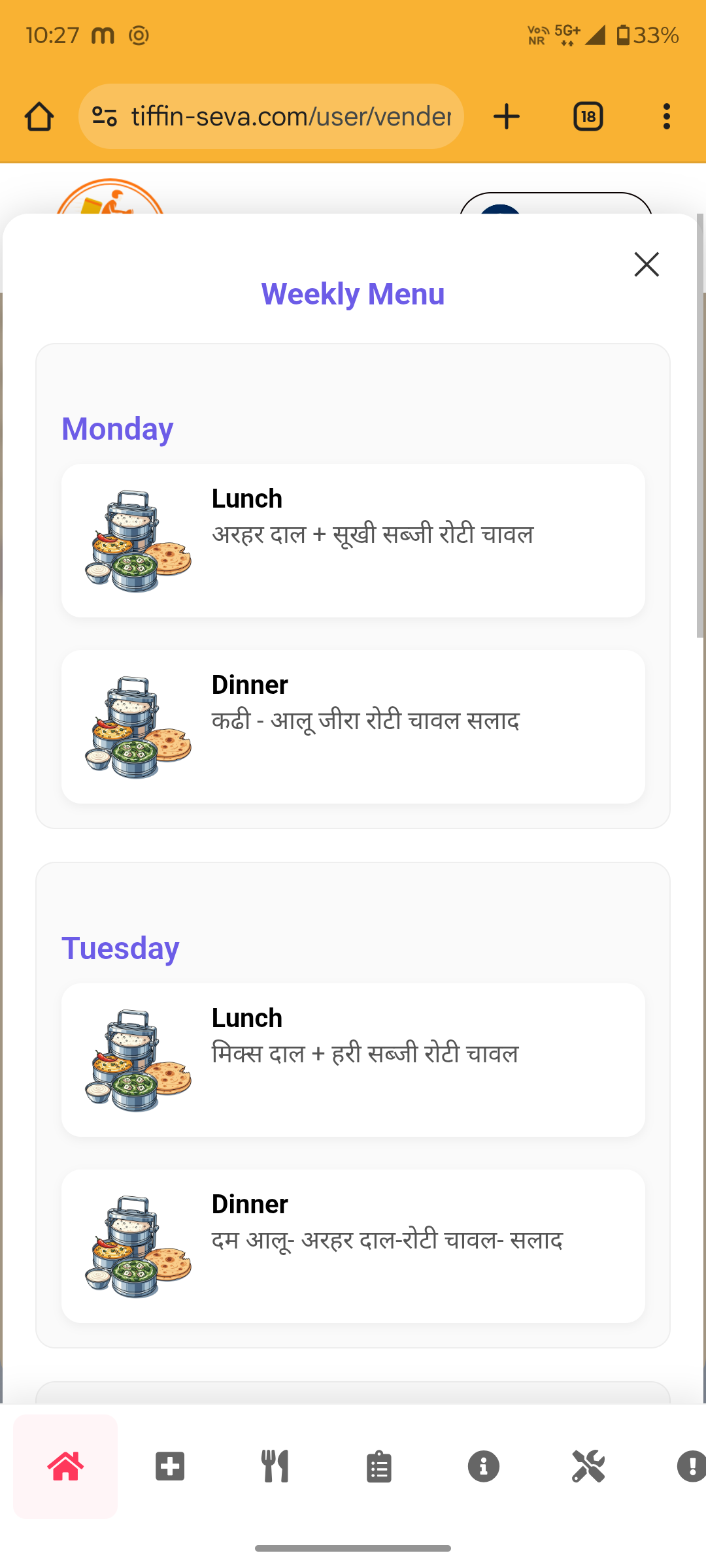Switch to the home tab in bottom bar

tap(65, 1467)
